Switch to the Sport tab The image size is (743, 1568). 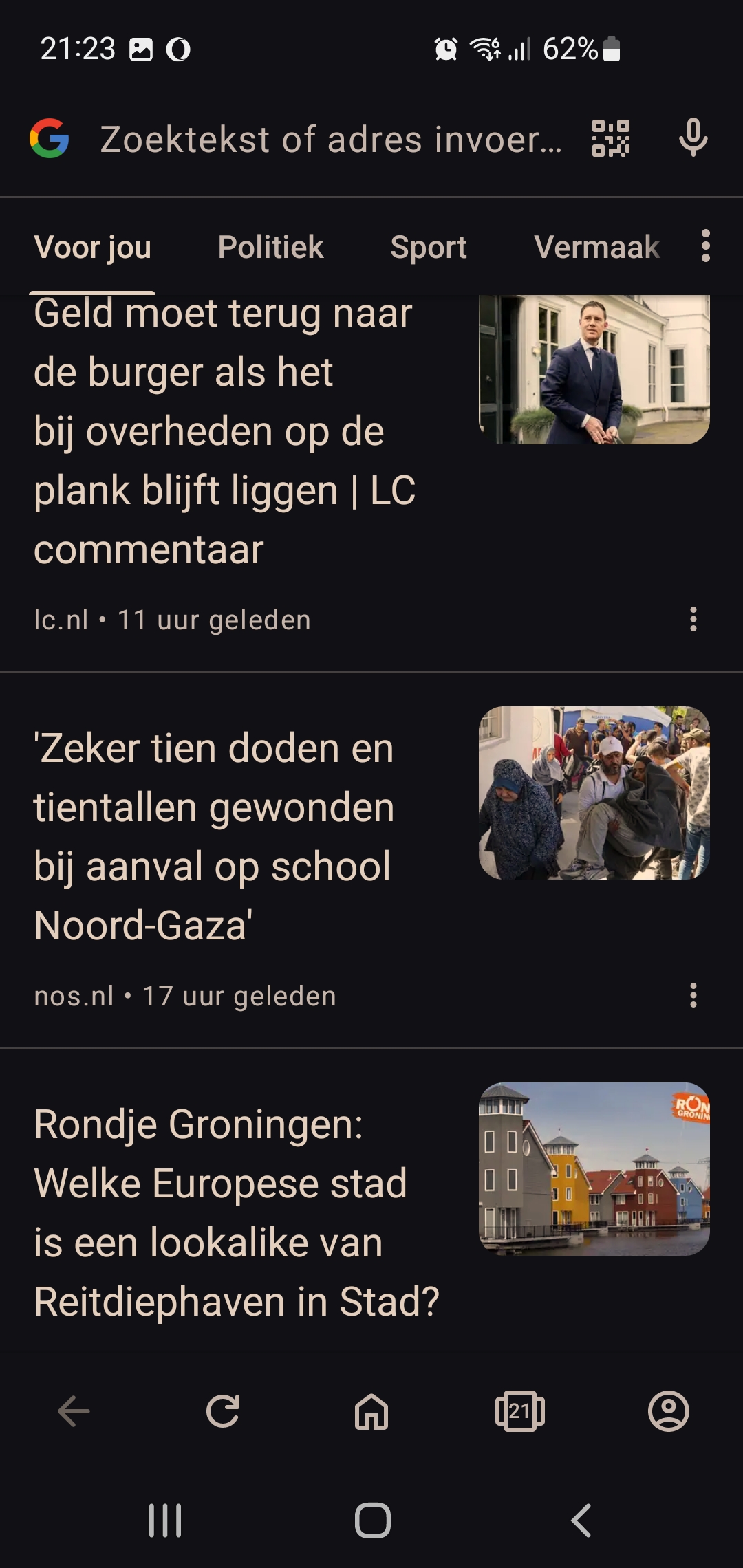tap(429, 247)
